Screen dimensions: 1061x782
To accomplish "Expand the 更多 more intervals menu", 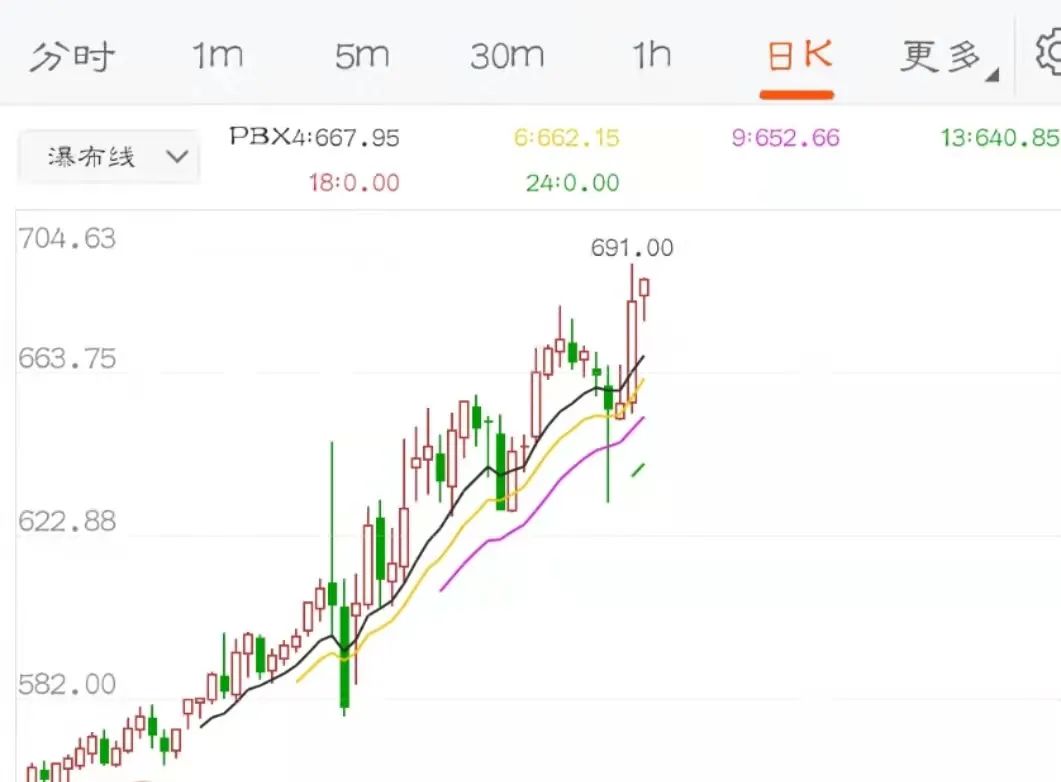I will [943, 57].
